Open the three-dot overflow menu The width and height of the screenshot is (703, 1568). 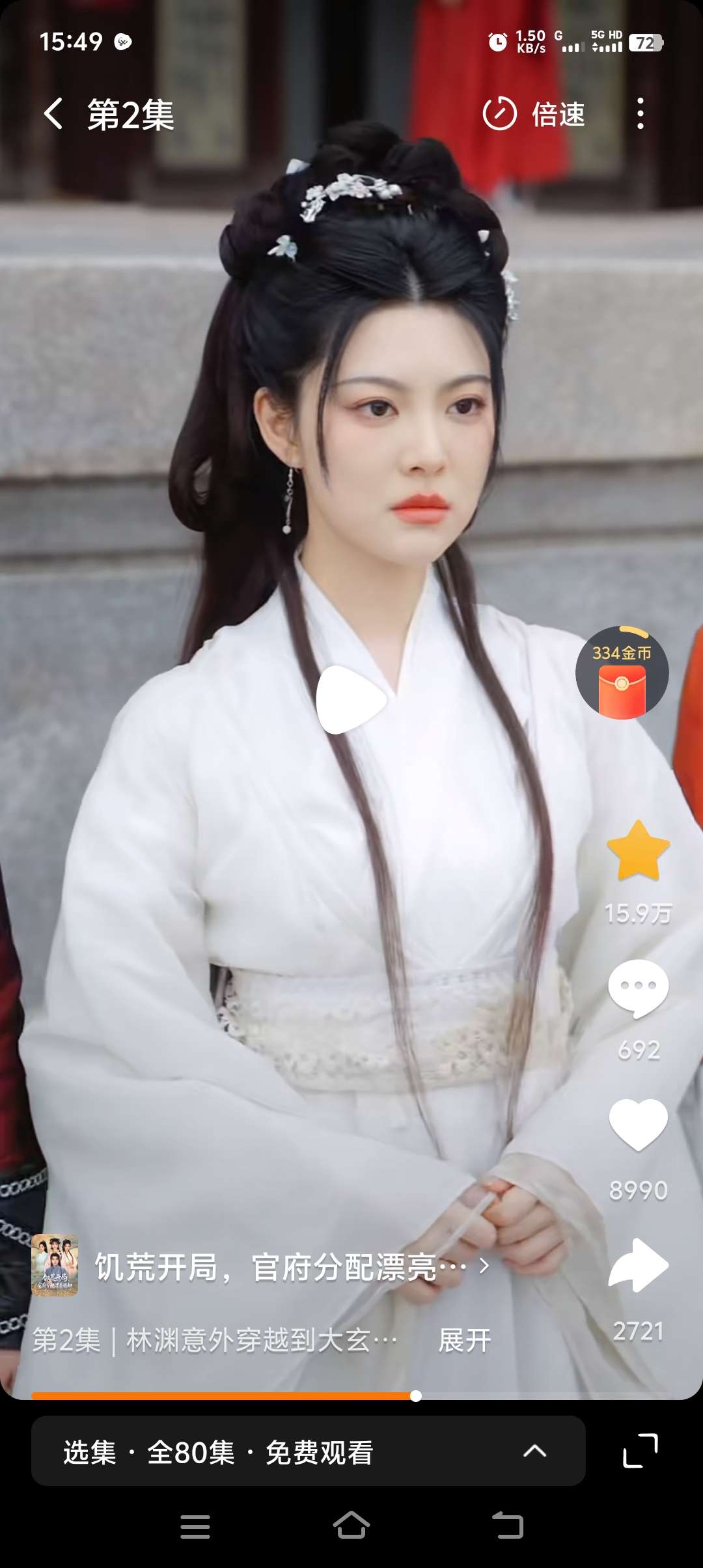coord(641,114)
